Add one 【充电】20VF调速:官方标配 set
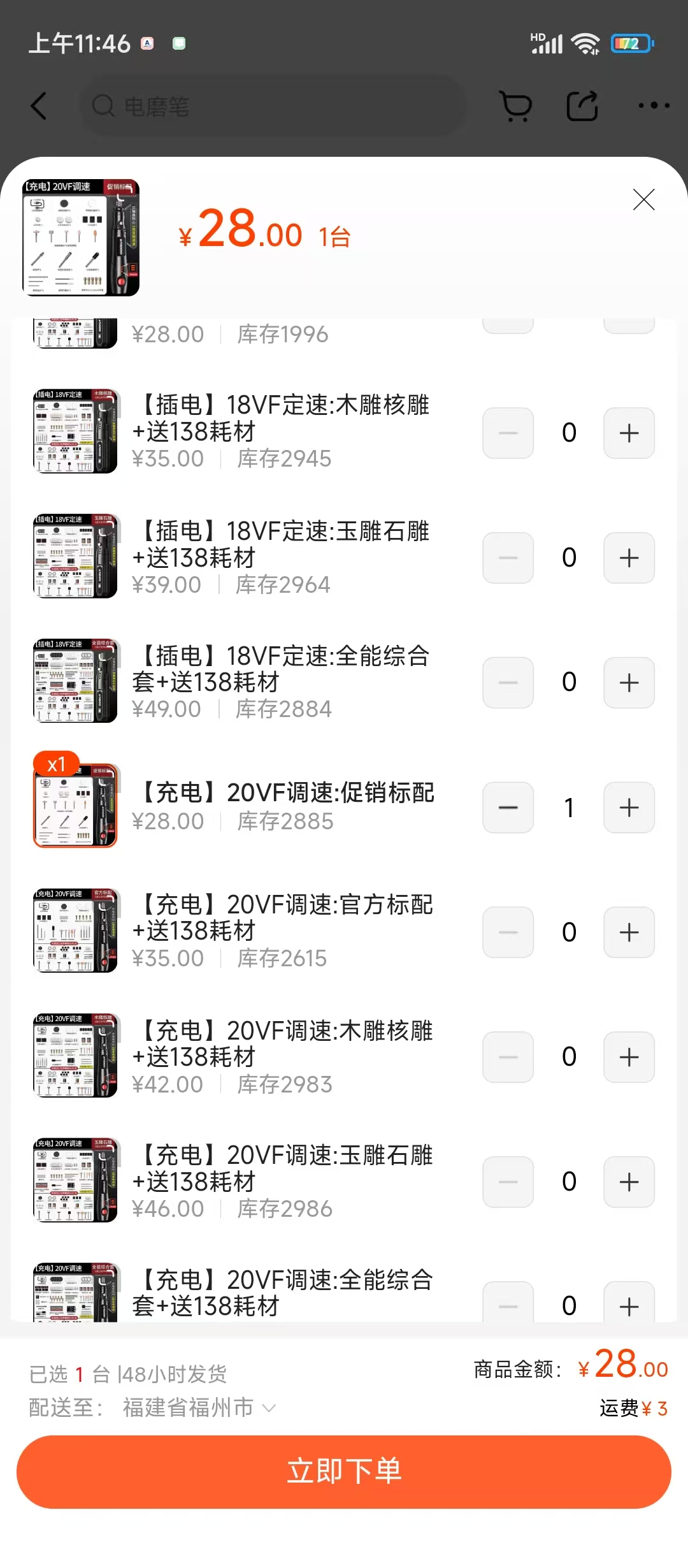 [x=629, y=933]
